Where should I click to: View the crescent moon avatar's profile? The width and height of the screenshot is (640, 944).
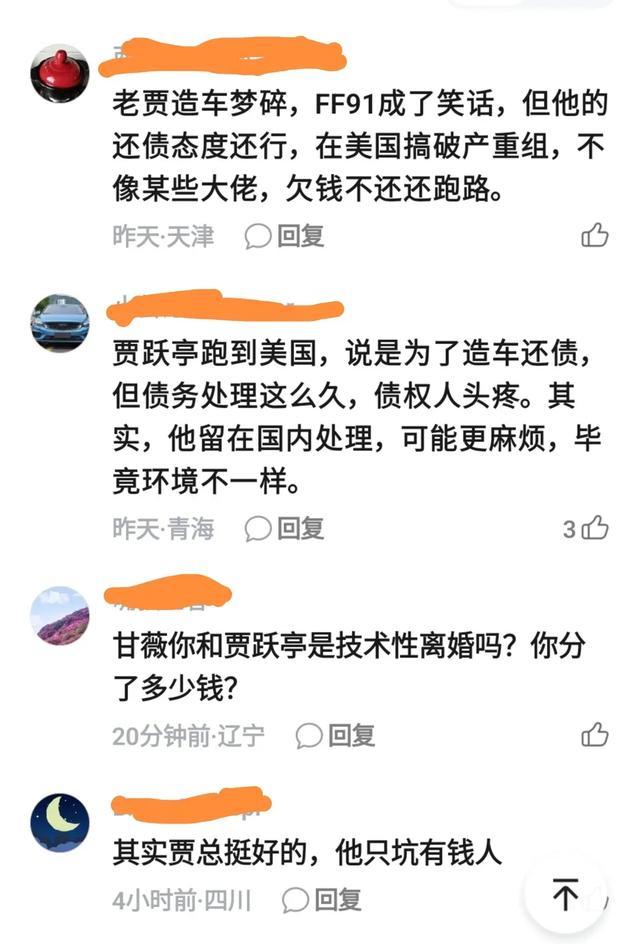[x=60, y=822]
